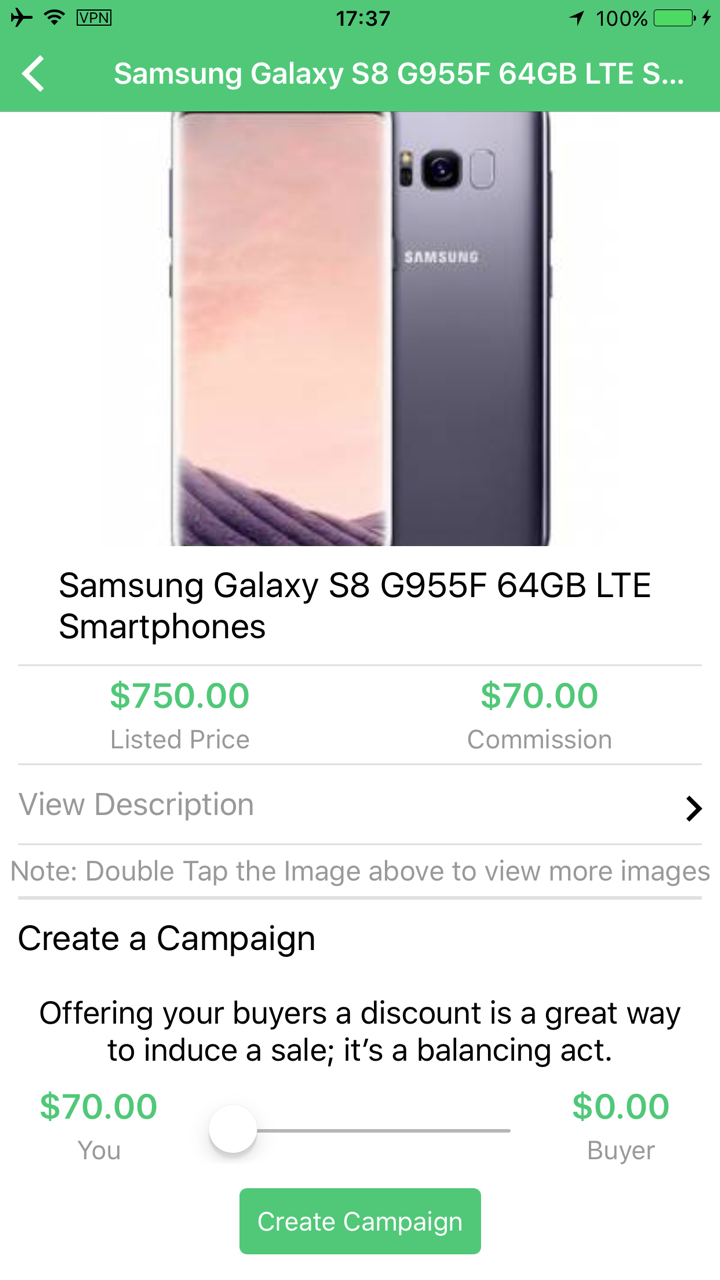720x1280 pixels.
Task: Tap the clock showing 17:37
Action: point(360,17)
